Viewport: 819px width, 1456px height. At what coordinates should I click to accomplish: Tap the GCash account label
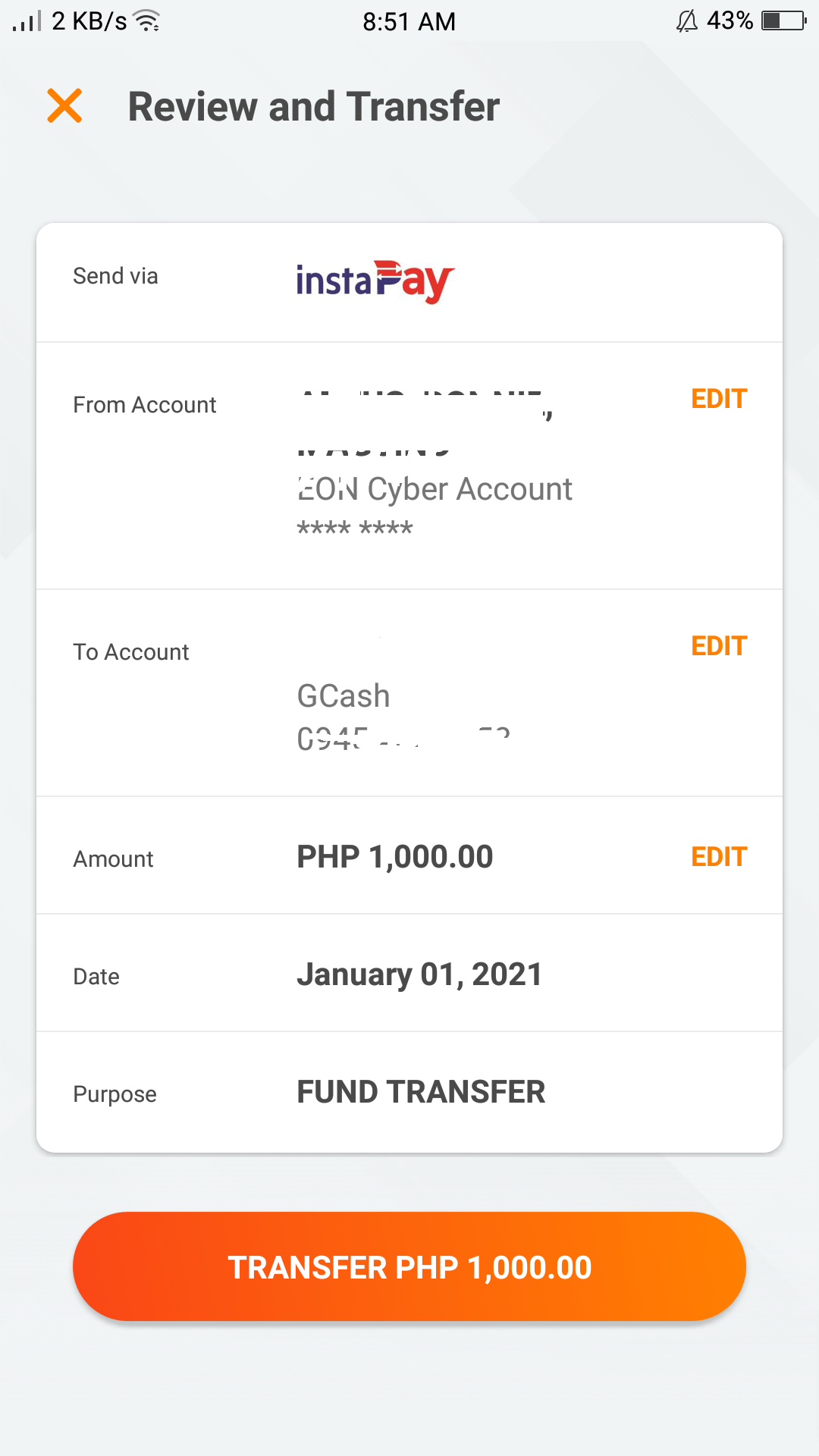pos(343,695)
